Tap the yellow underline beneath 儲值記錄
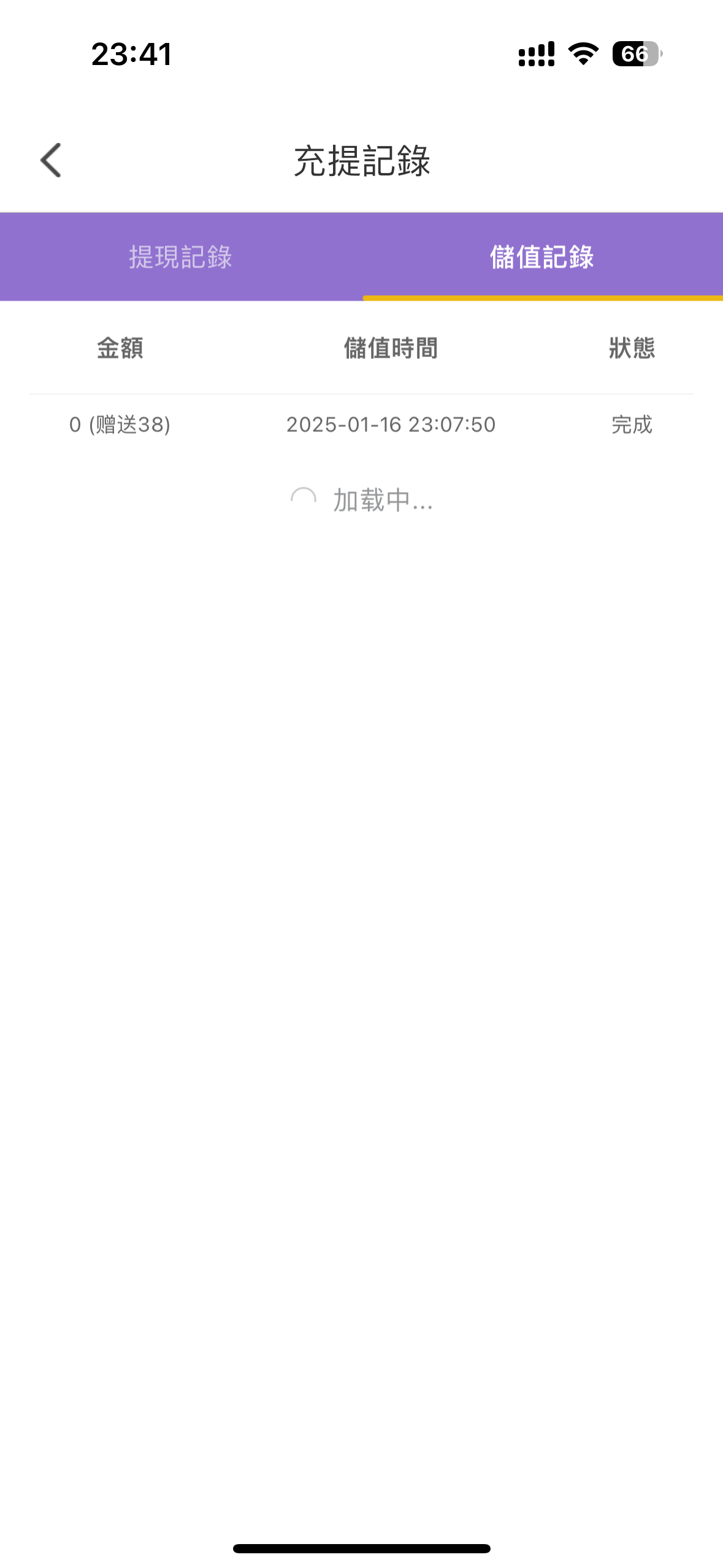 point(543,299)
